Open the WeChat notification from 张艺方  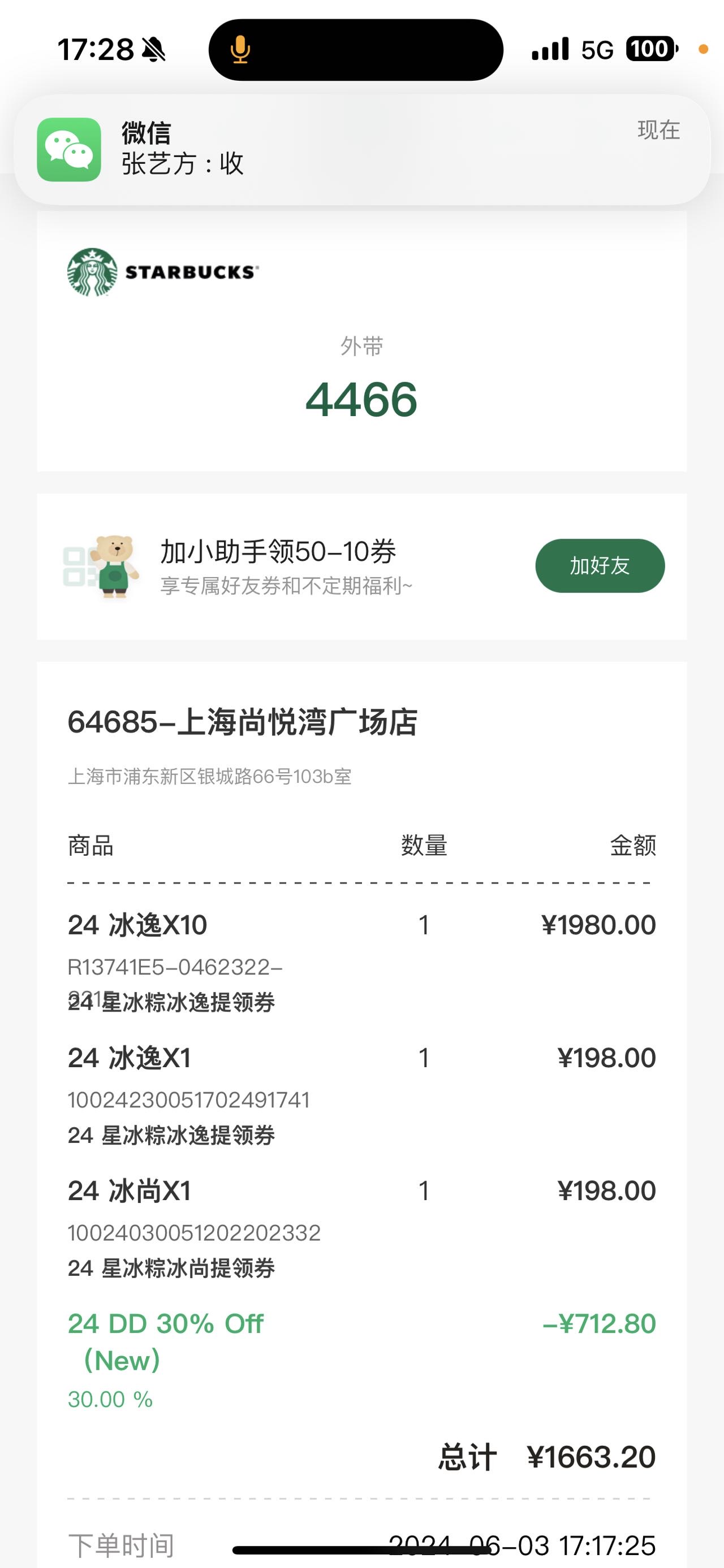coord(361,150)
